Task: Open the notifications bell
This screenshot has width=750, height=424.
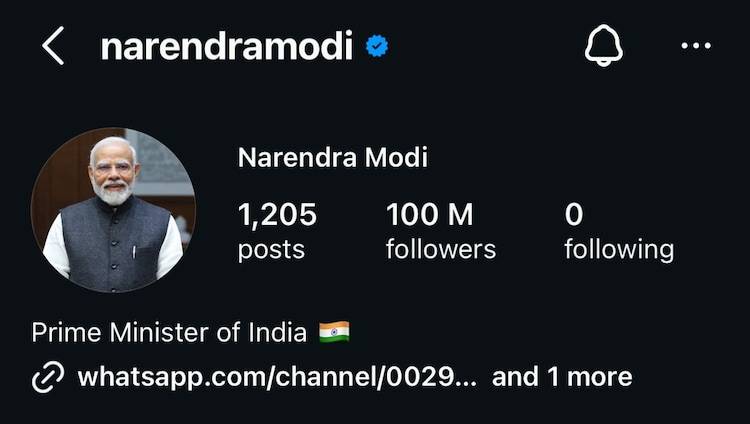Action: [x=602, y=46]
